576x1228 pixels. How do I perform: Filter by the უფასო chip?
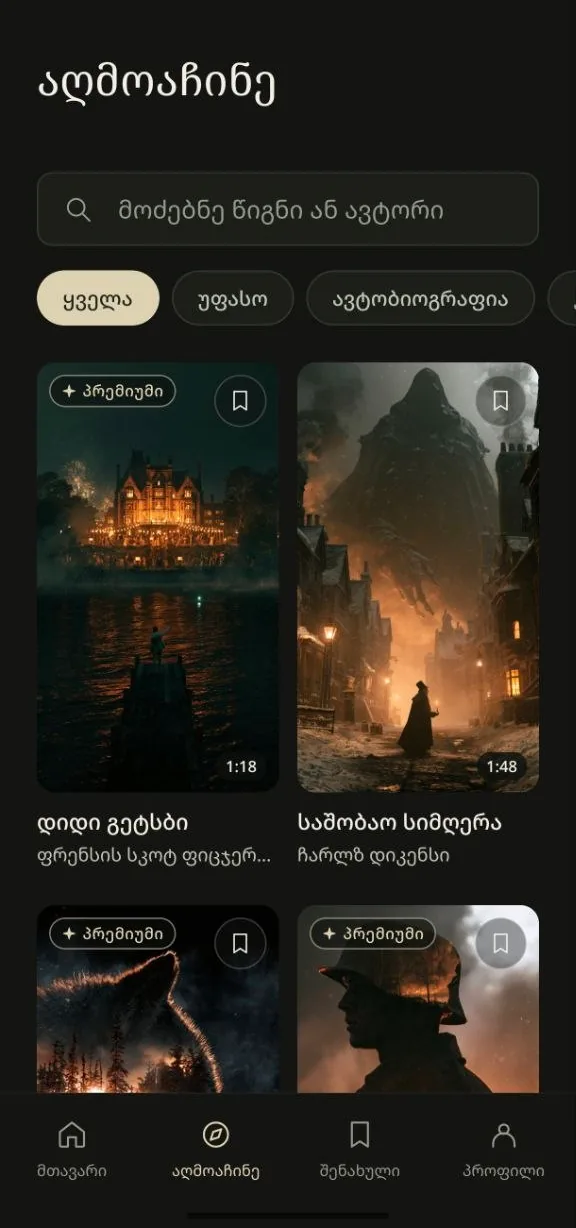(233, 298)
